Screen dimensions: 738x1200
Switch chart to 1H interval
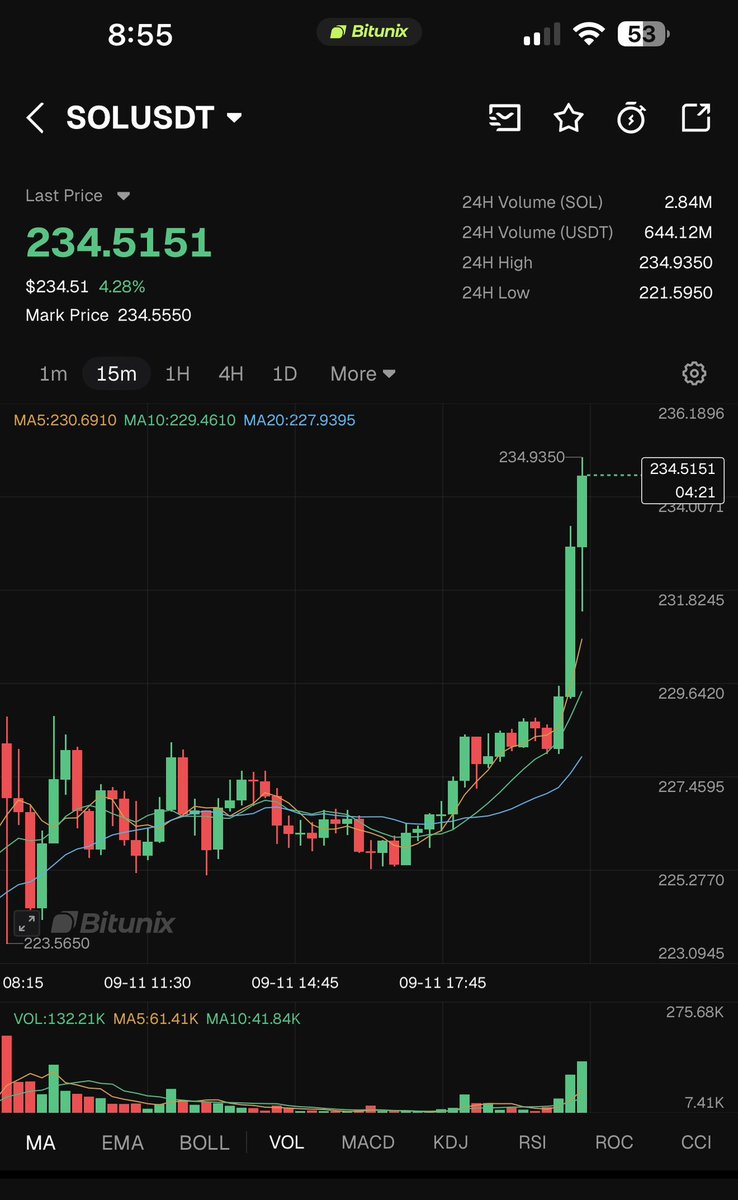177,374
